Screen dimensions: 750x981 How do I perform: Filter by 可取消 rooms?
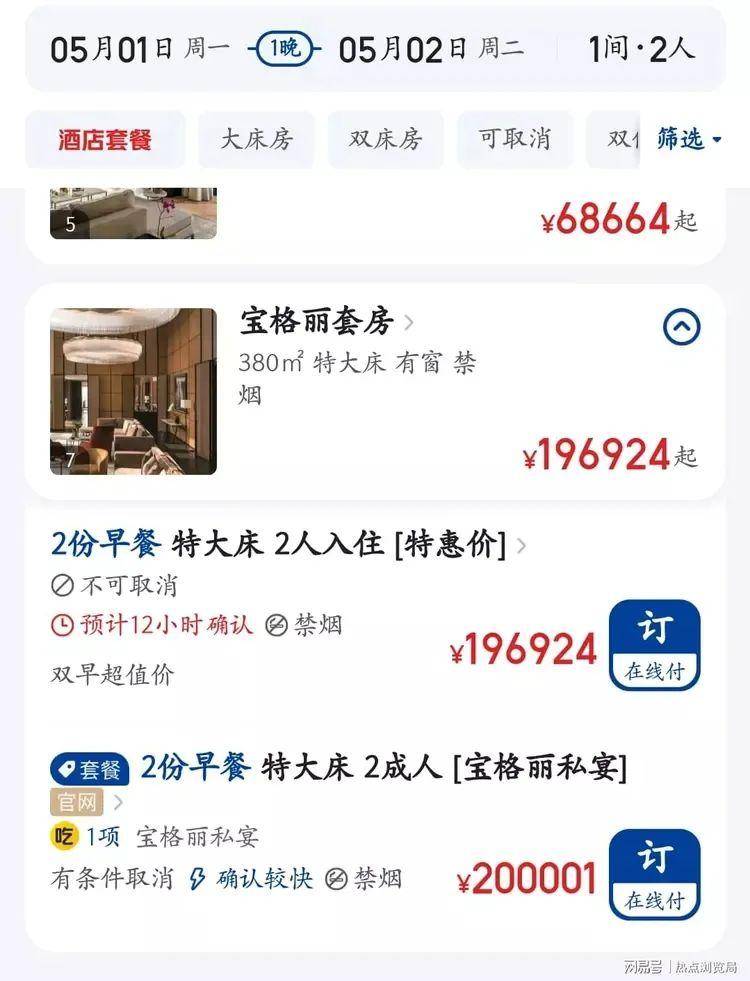pos(514,139)
